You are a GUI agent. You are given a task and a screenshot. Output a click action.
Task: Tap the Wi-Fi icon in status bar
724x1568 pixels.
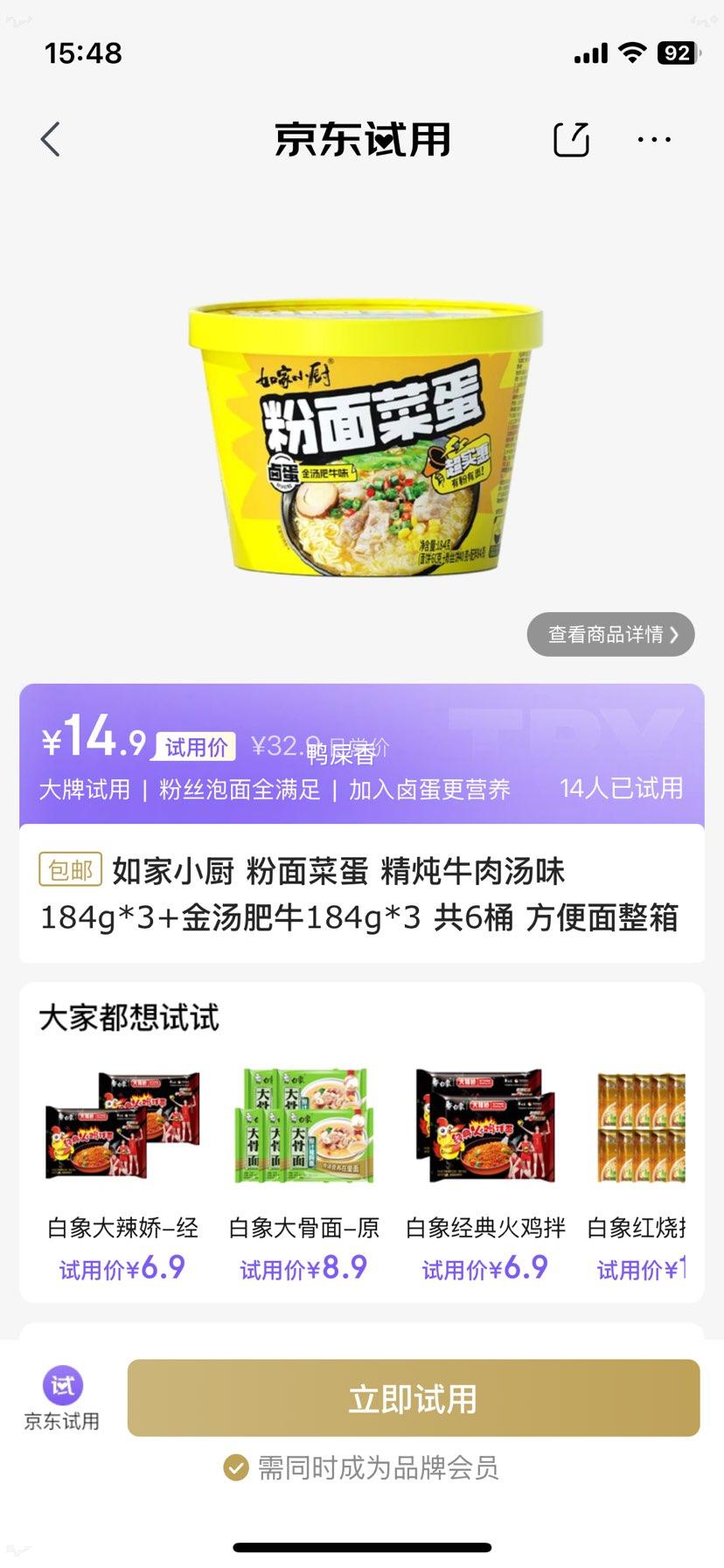[629, 53]
